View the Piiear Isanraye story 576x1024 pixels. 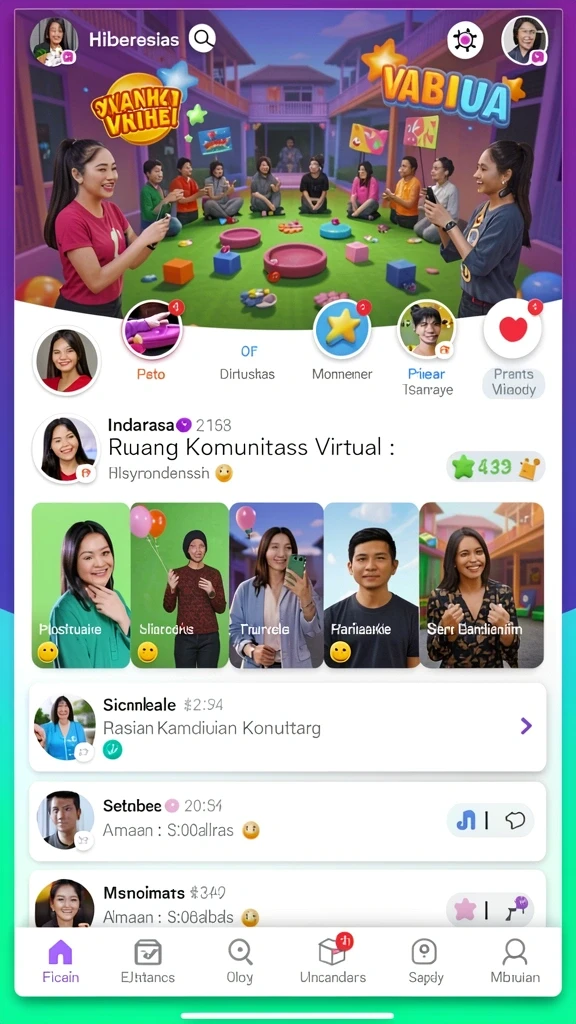coord(426,330)
